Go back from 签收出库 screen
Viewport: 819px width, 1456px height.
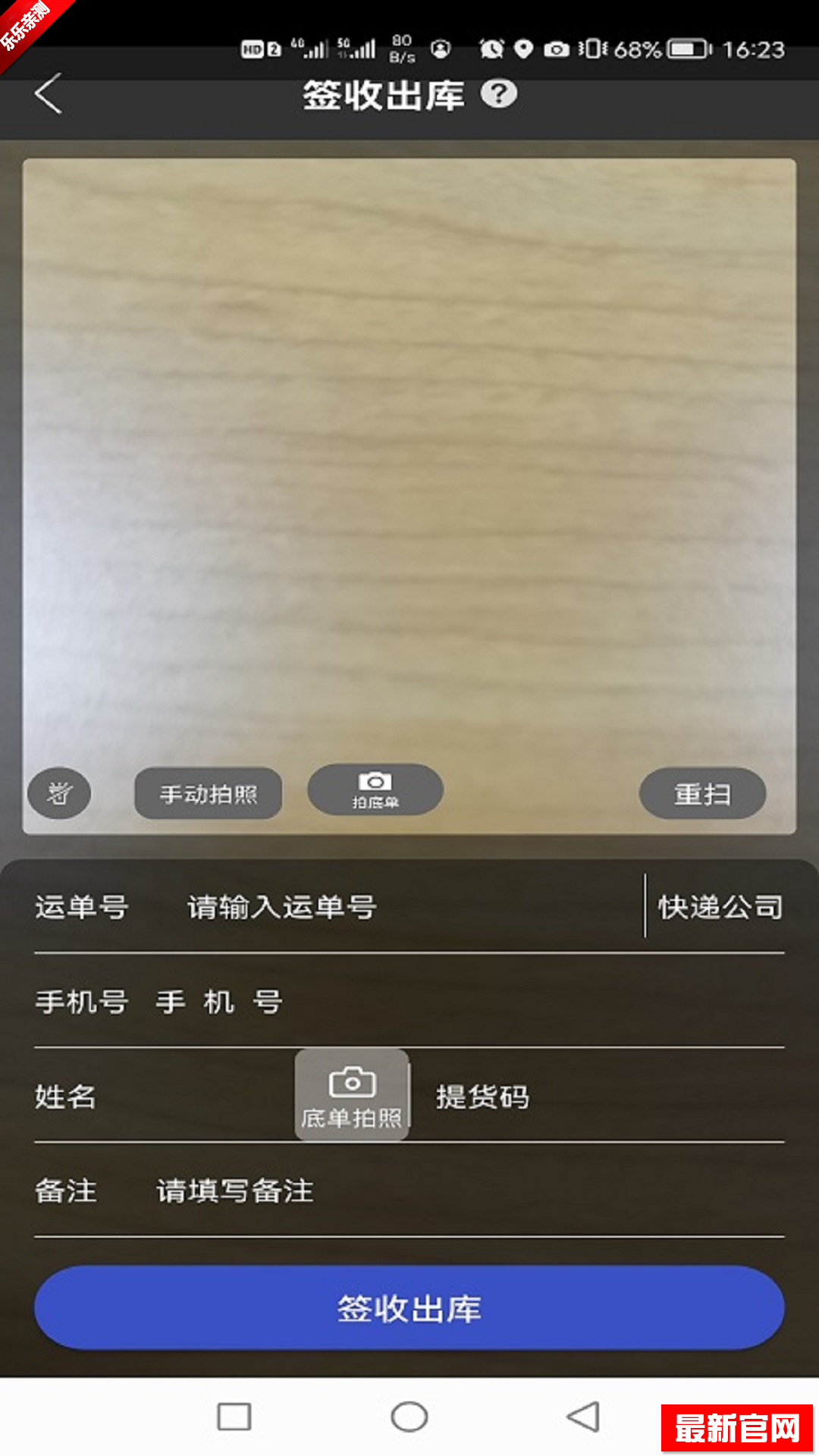pos(49,96)
